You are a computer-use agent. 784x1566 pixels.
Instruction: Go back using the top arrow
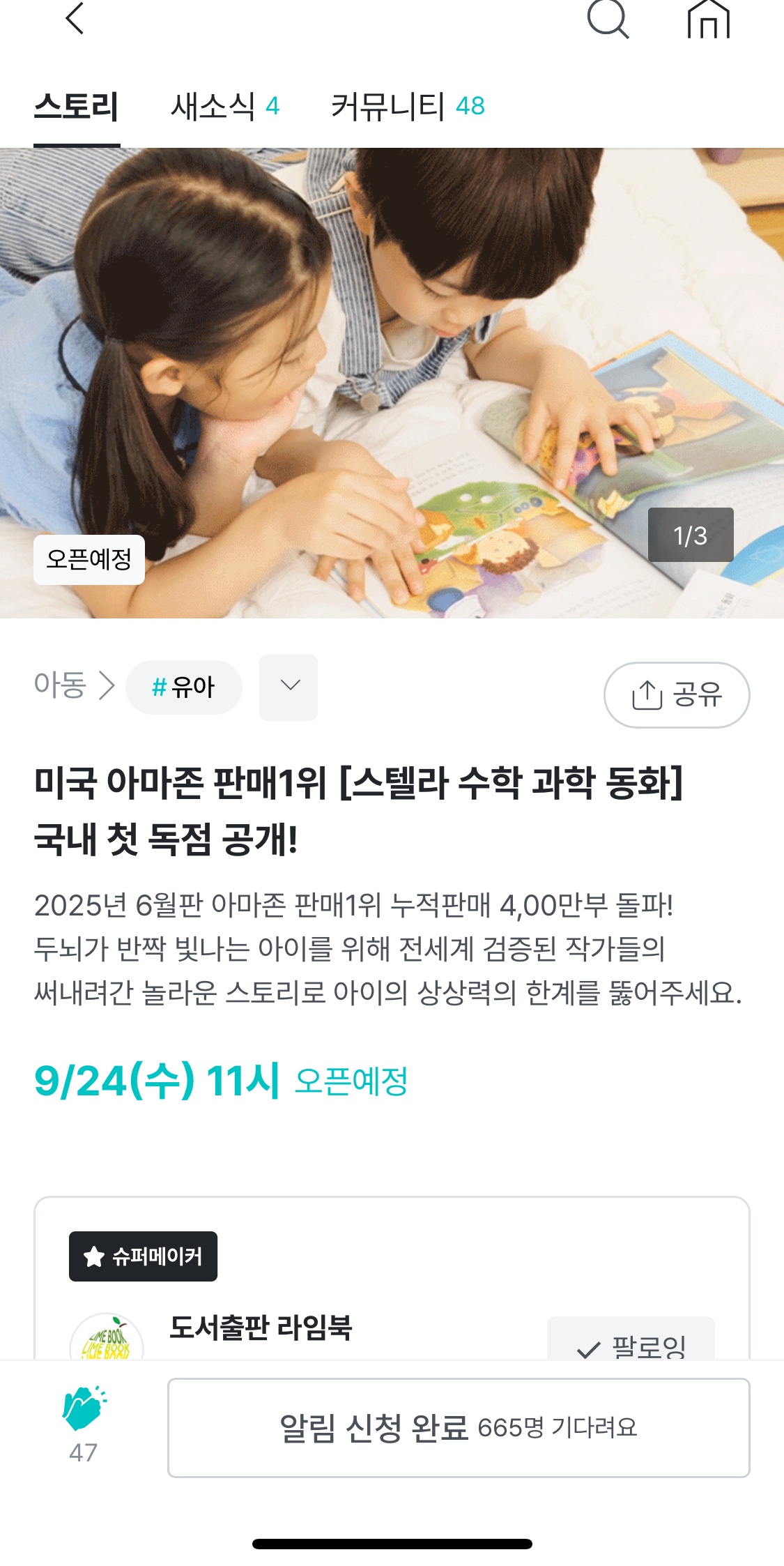75,18
